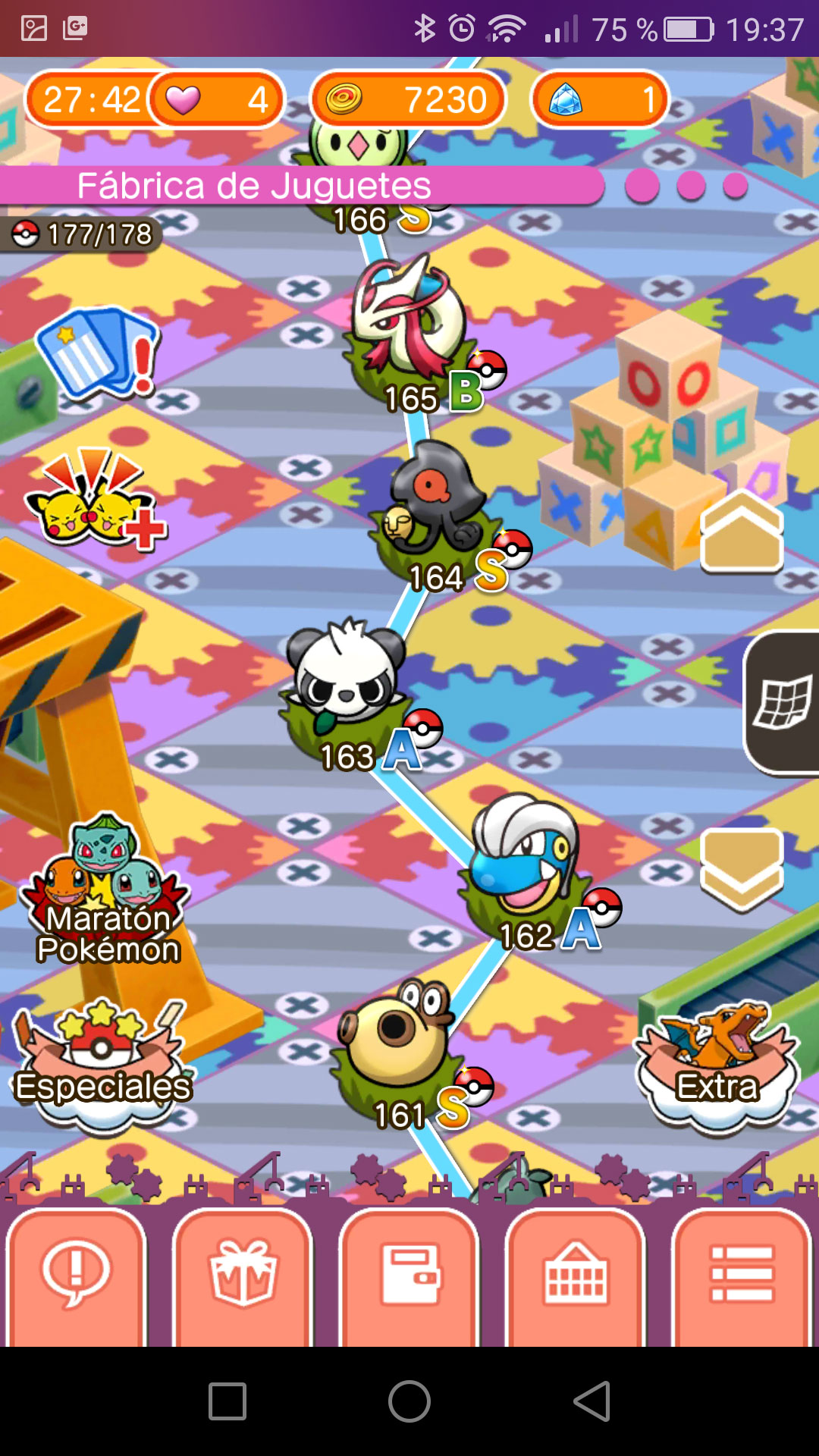Screen dimensions: 819x1456
Task: Tap the hearts counter to get more
Action: (x=216, y=99)
